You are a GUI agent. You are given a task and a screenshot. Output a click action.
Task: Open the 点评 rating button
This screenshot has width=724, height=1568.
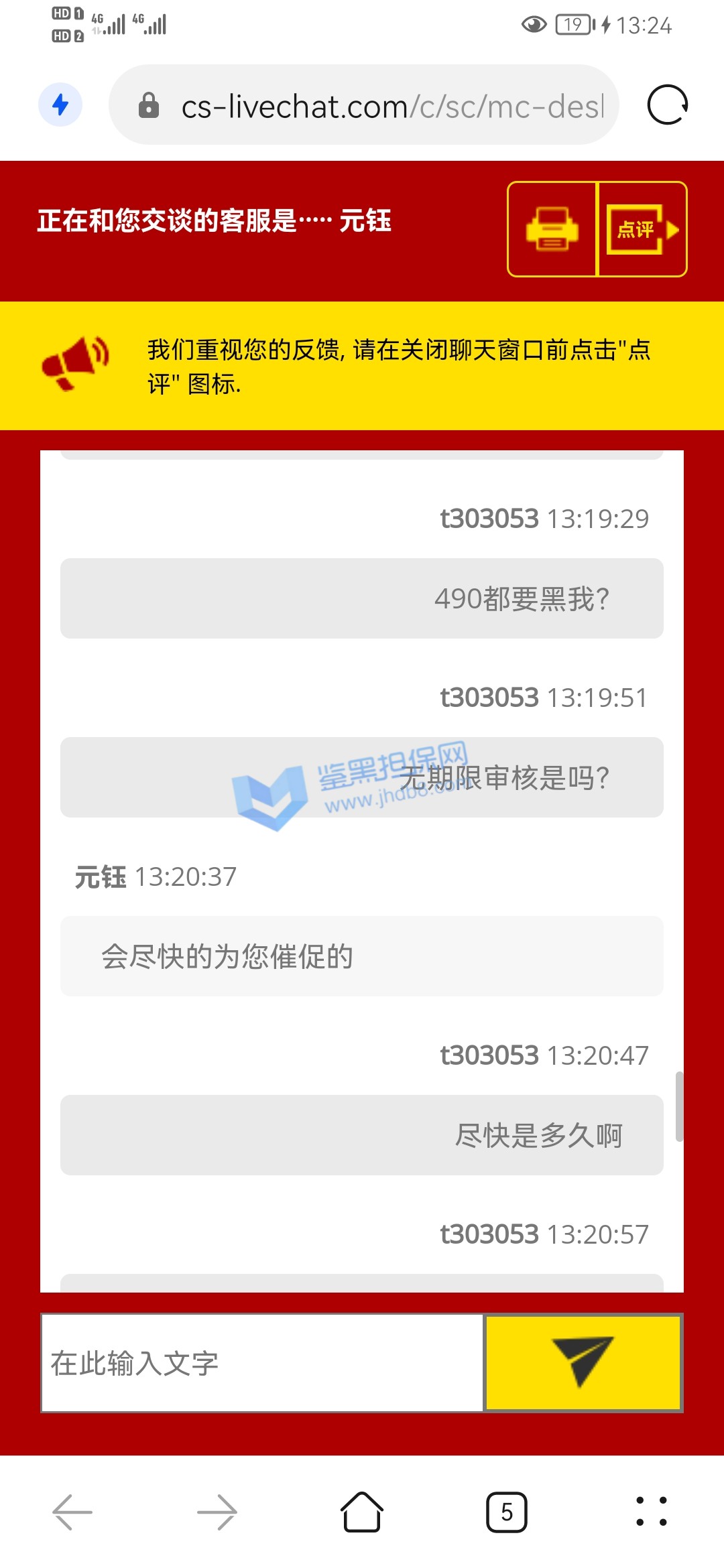point(642,229)
